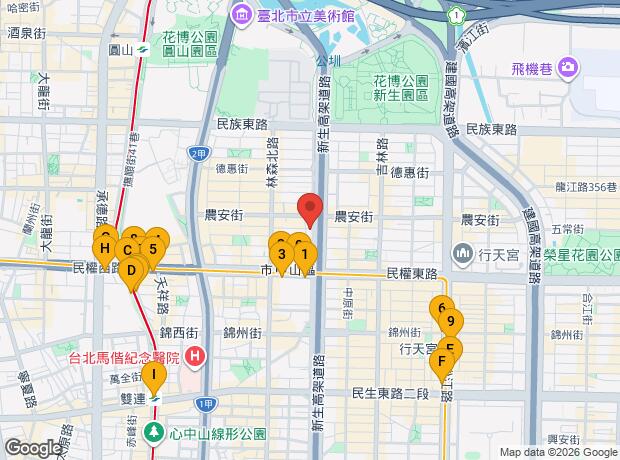This screenshot has width=620, height=460.
Task: Select the orange marker labeled H
Action: [105, 252]
